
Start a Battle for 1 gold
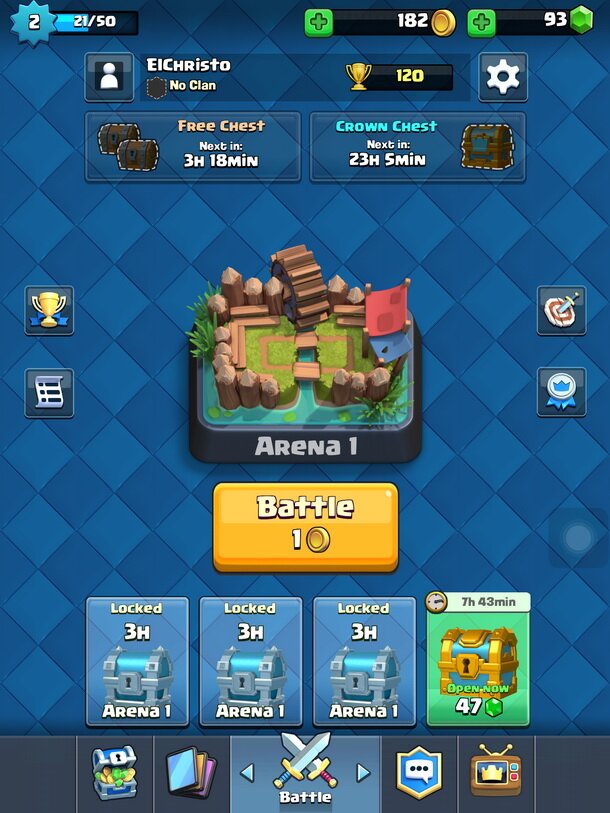click(305, 526)
